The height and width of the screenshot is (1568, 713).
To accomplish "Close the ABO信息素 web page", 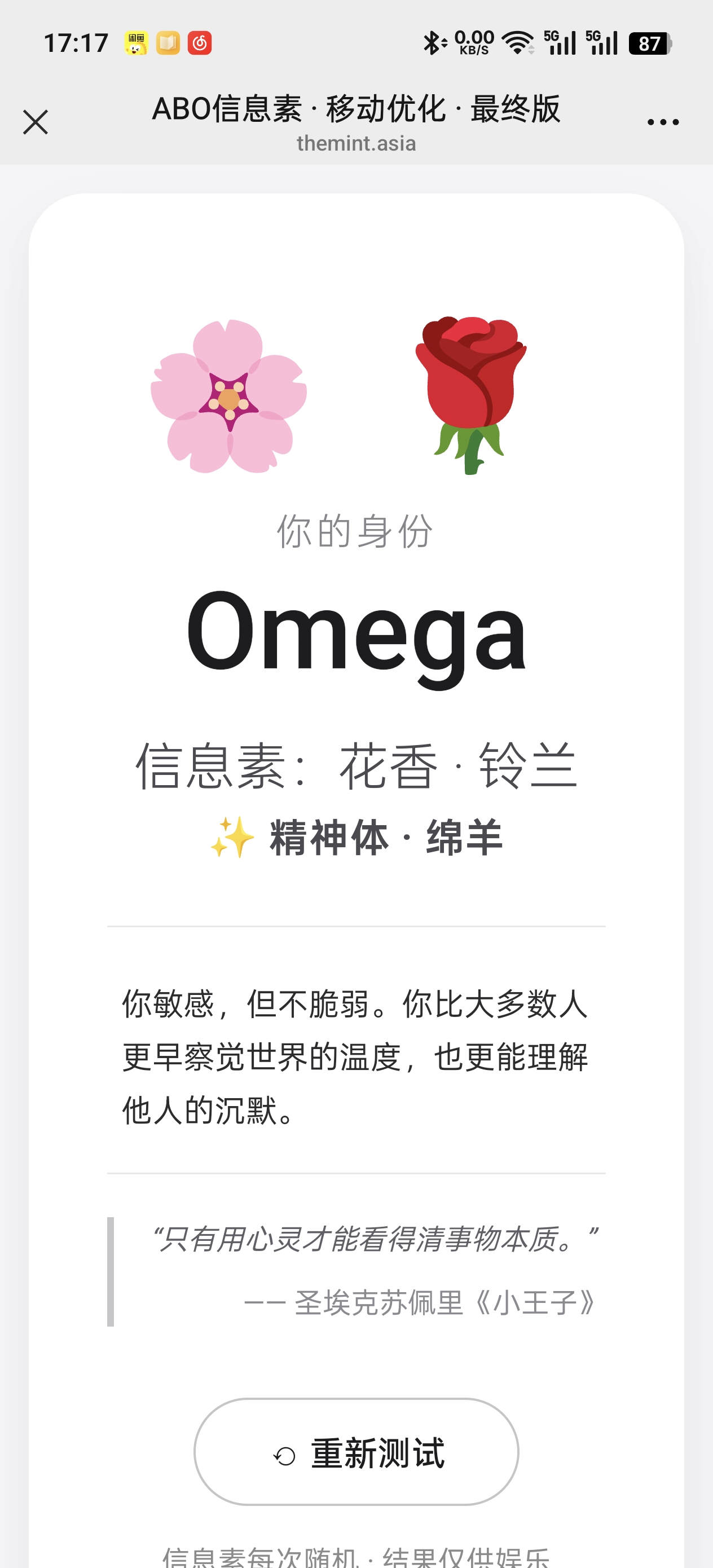I will tap(36, 122).
